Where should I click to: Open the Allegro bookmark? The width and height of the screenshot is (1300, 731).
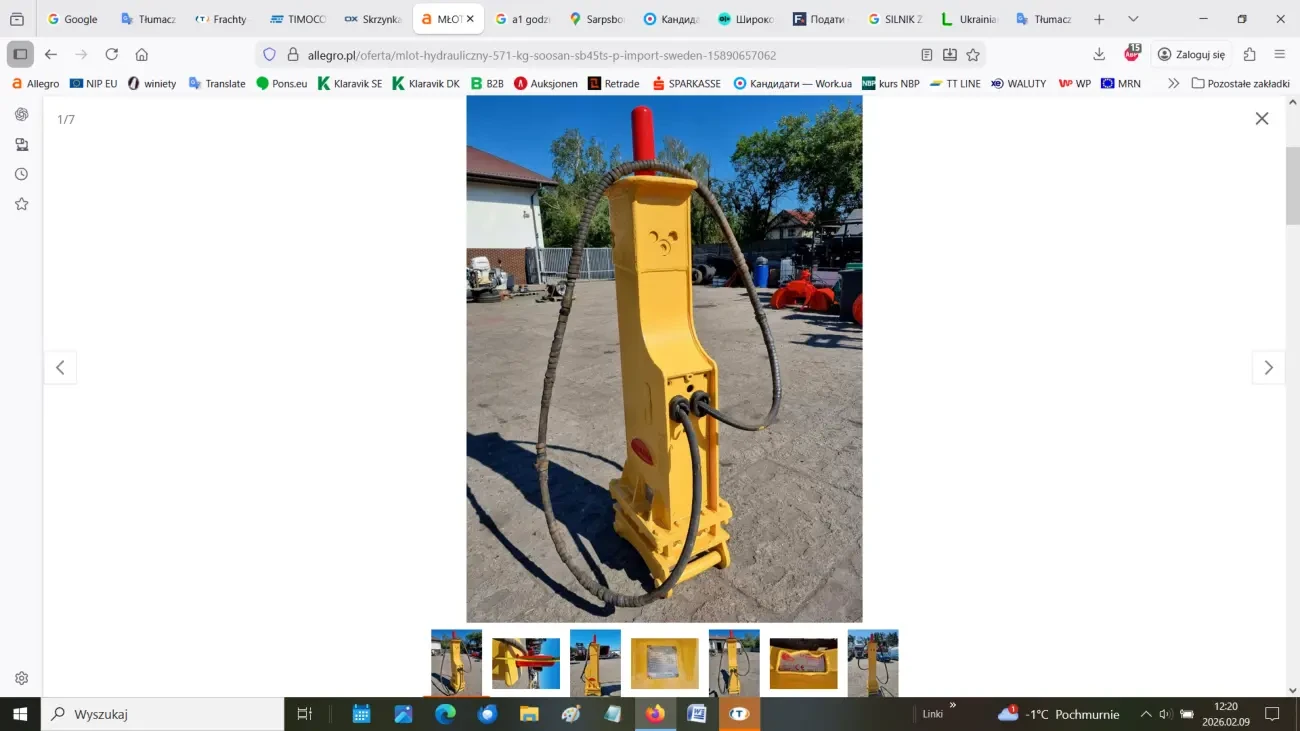pos(35,84)
